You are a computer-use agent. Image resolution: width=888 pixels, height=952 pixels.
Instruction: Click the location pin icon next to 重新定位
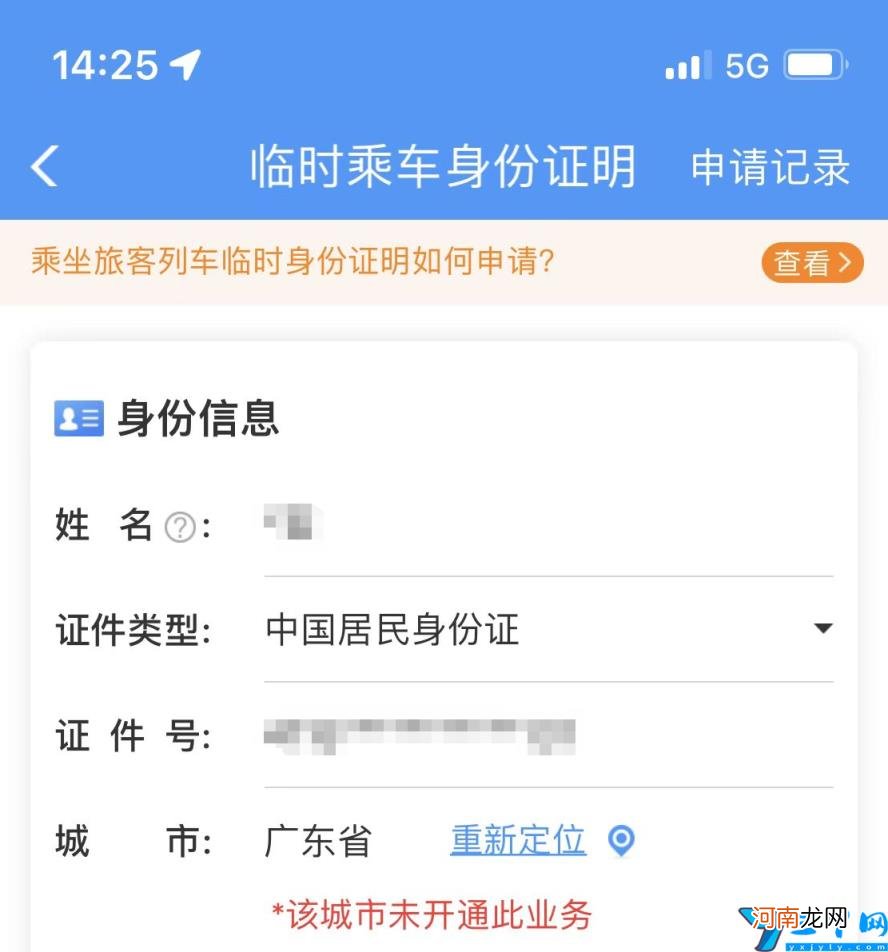pos(622,842)
